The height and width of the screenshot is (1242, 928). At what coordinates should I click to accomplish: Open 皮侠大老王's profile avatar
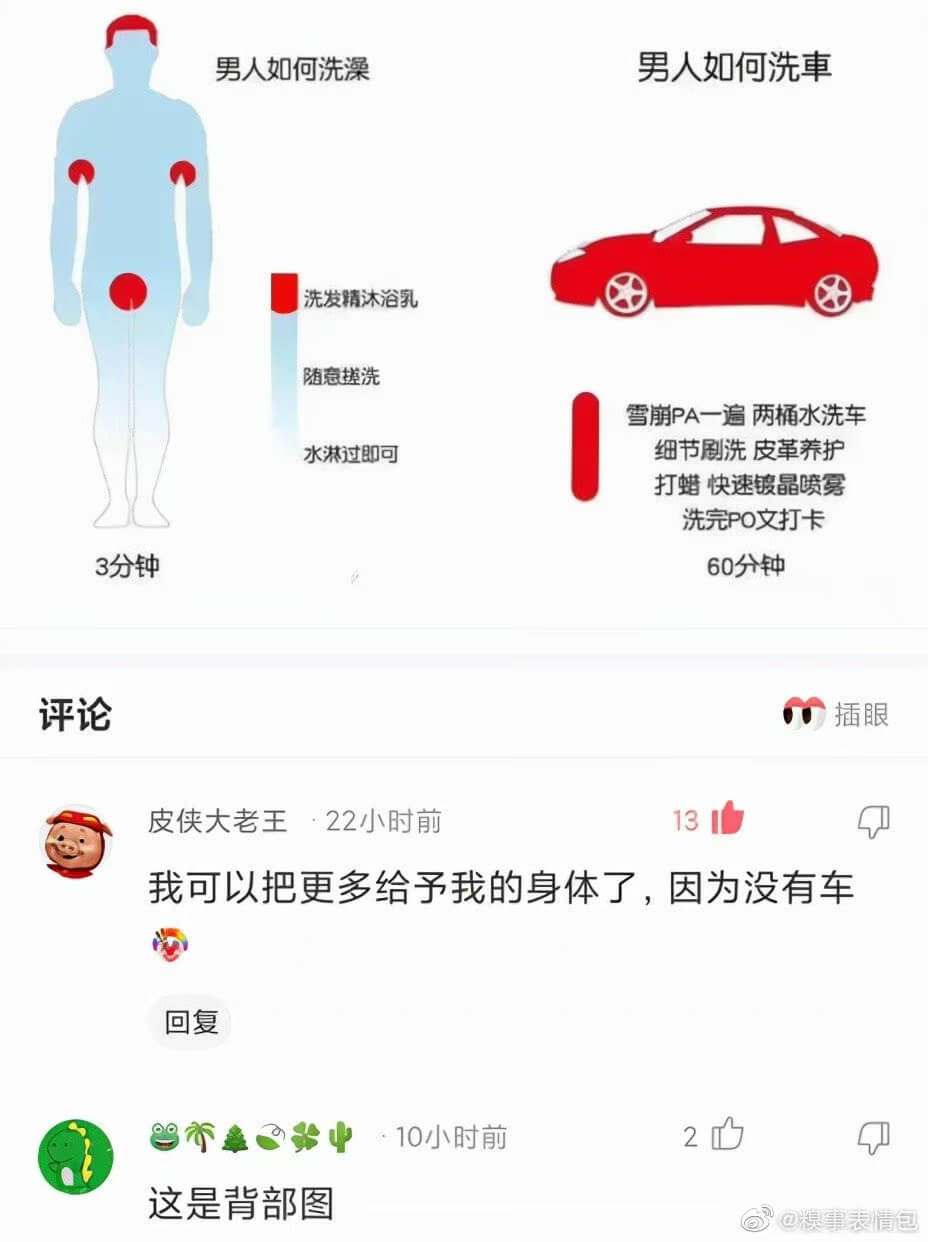[x=76, y=841]
